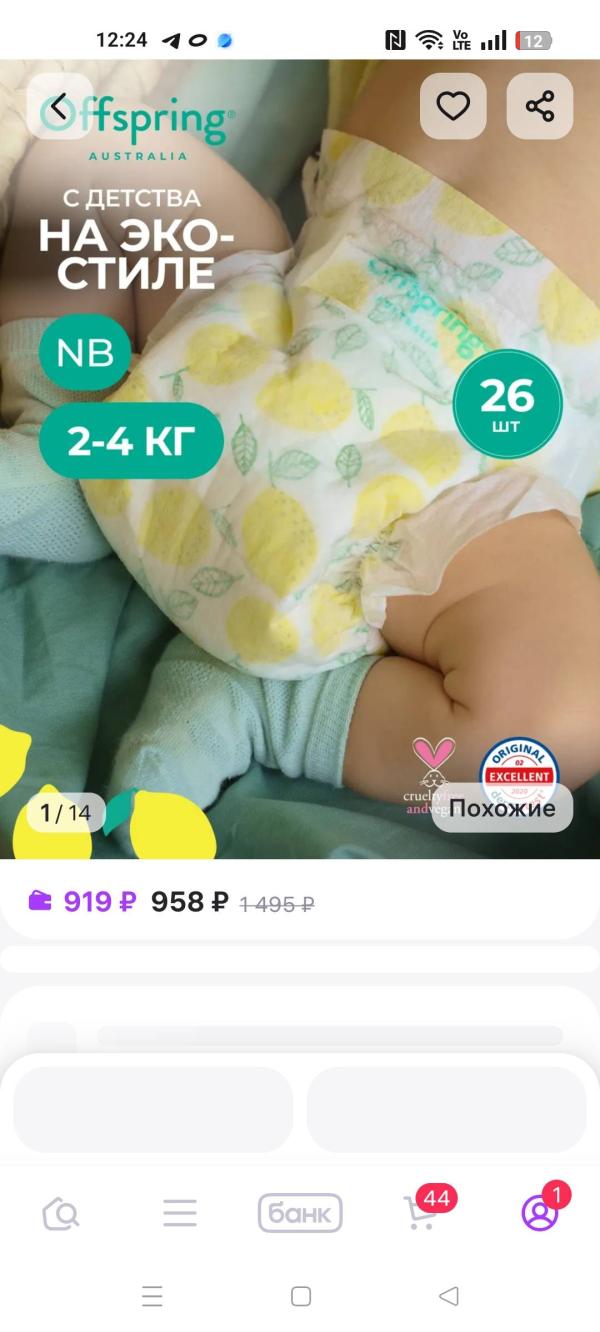This screenshot has height=1332, width=600.
Task: Open the profile tab
Action: click(540, 1213)
